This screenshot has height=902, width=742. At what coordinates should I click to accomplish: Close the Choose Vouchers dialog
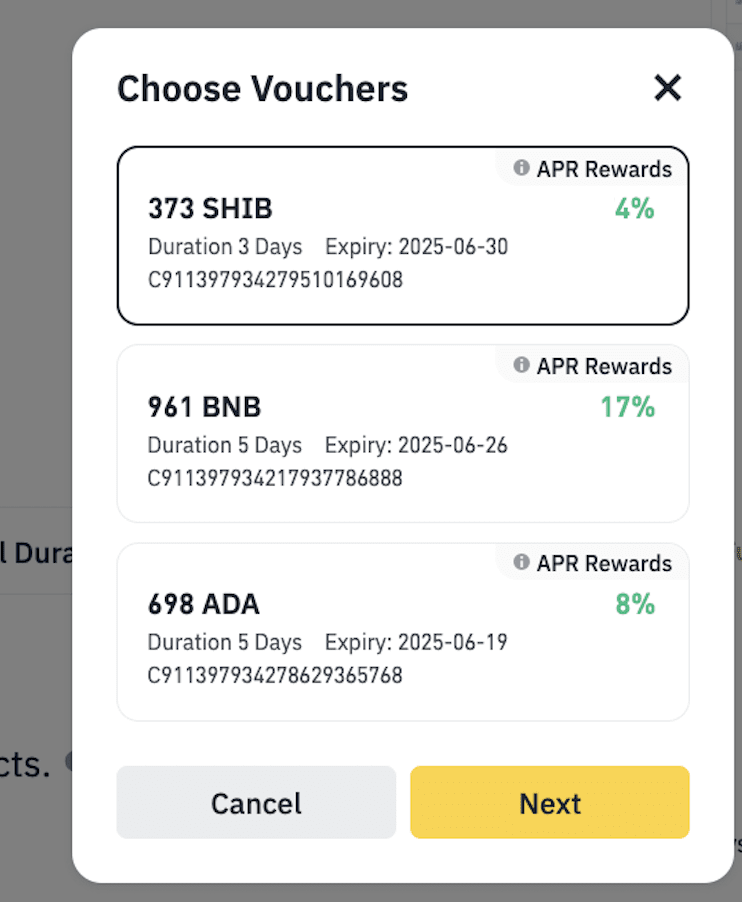coord(667,89)
